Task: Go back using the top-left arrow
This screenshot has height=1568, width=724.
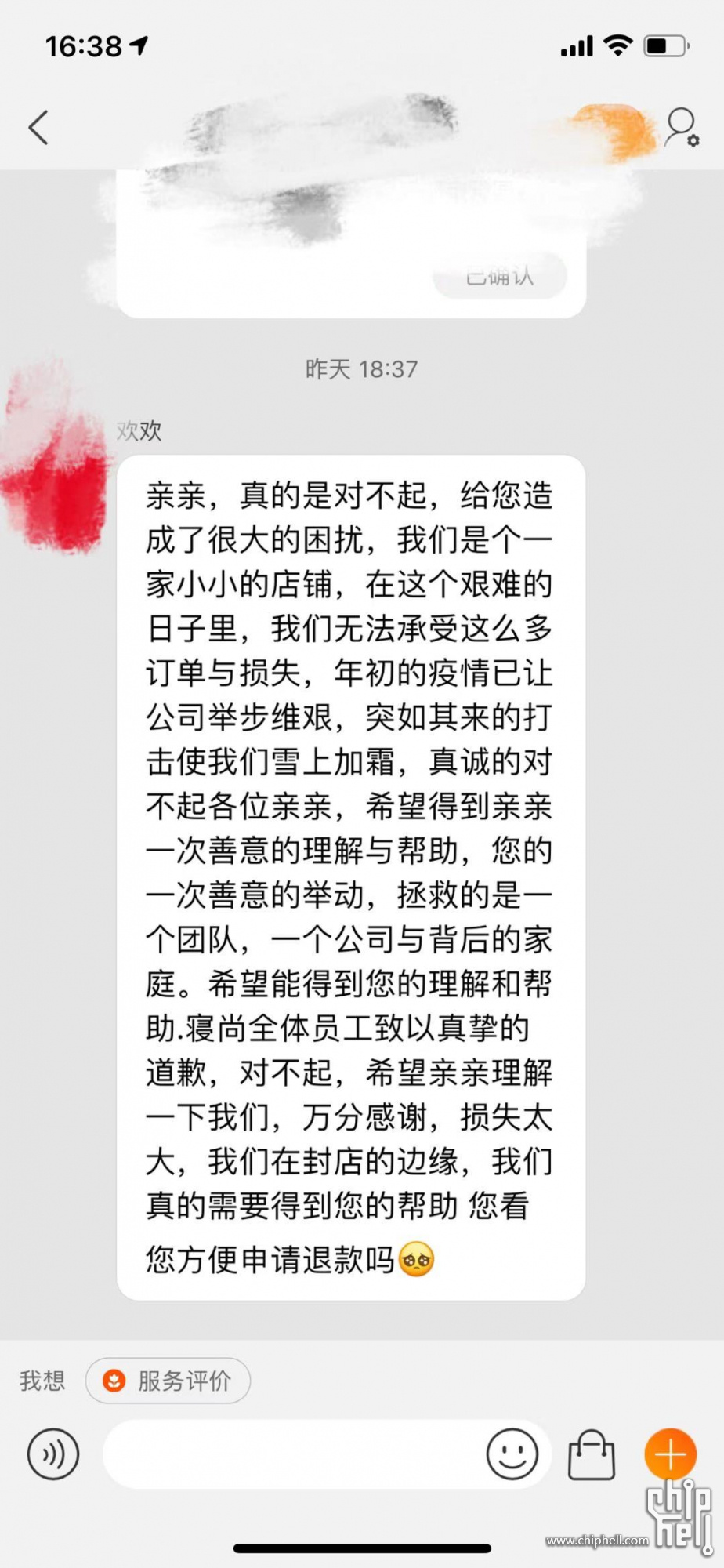Action: (x=38, y=127)
